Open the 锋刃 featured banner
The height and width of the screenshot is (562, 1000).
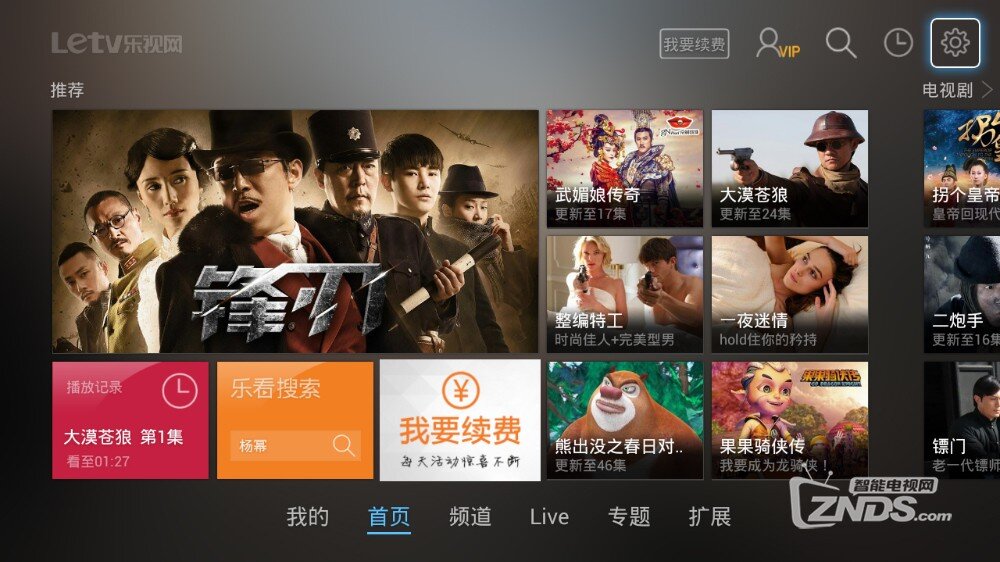[x=295, y=231]
